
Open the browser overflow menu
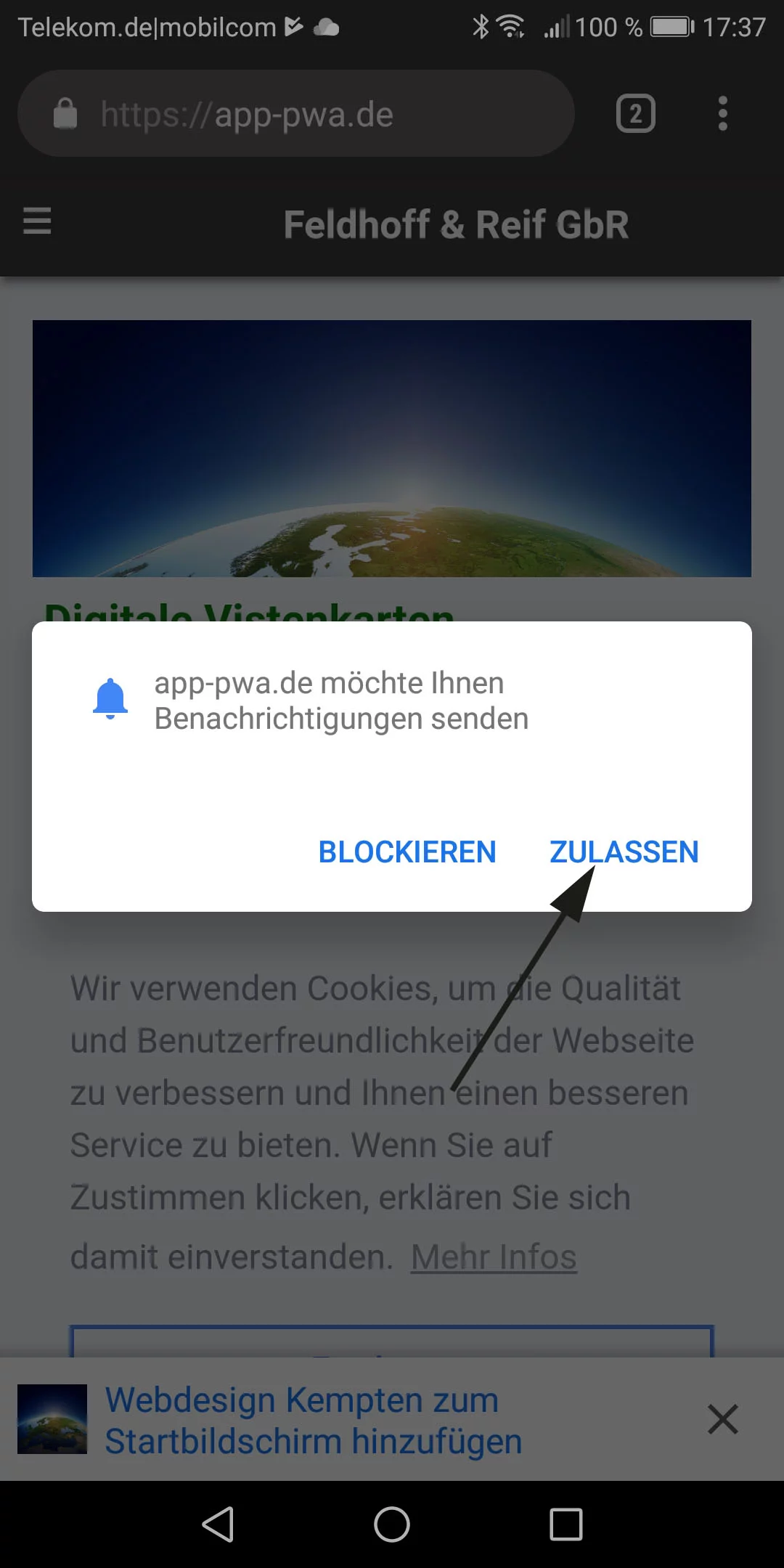[x=722, y=114]
